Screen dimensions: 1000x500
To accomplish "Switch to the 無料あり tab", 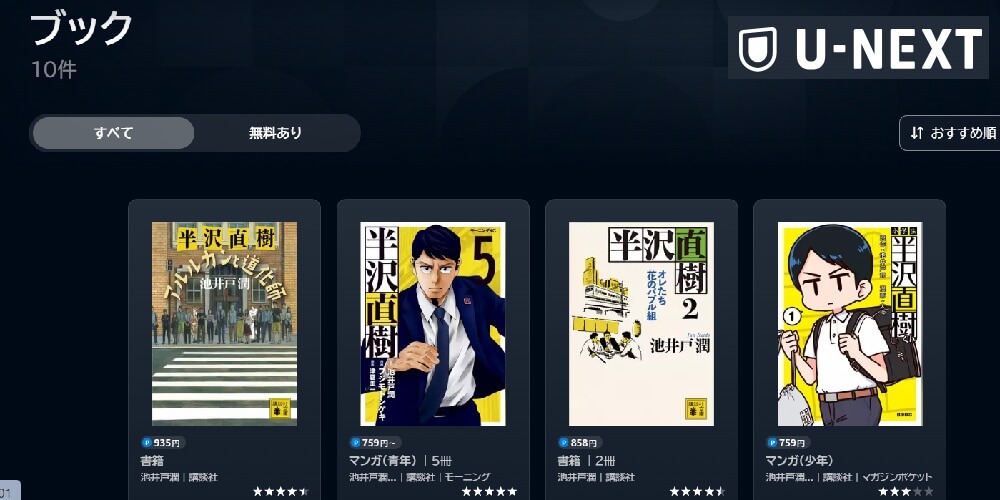I will pos(275,133).
